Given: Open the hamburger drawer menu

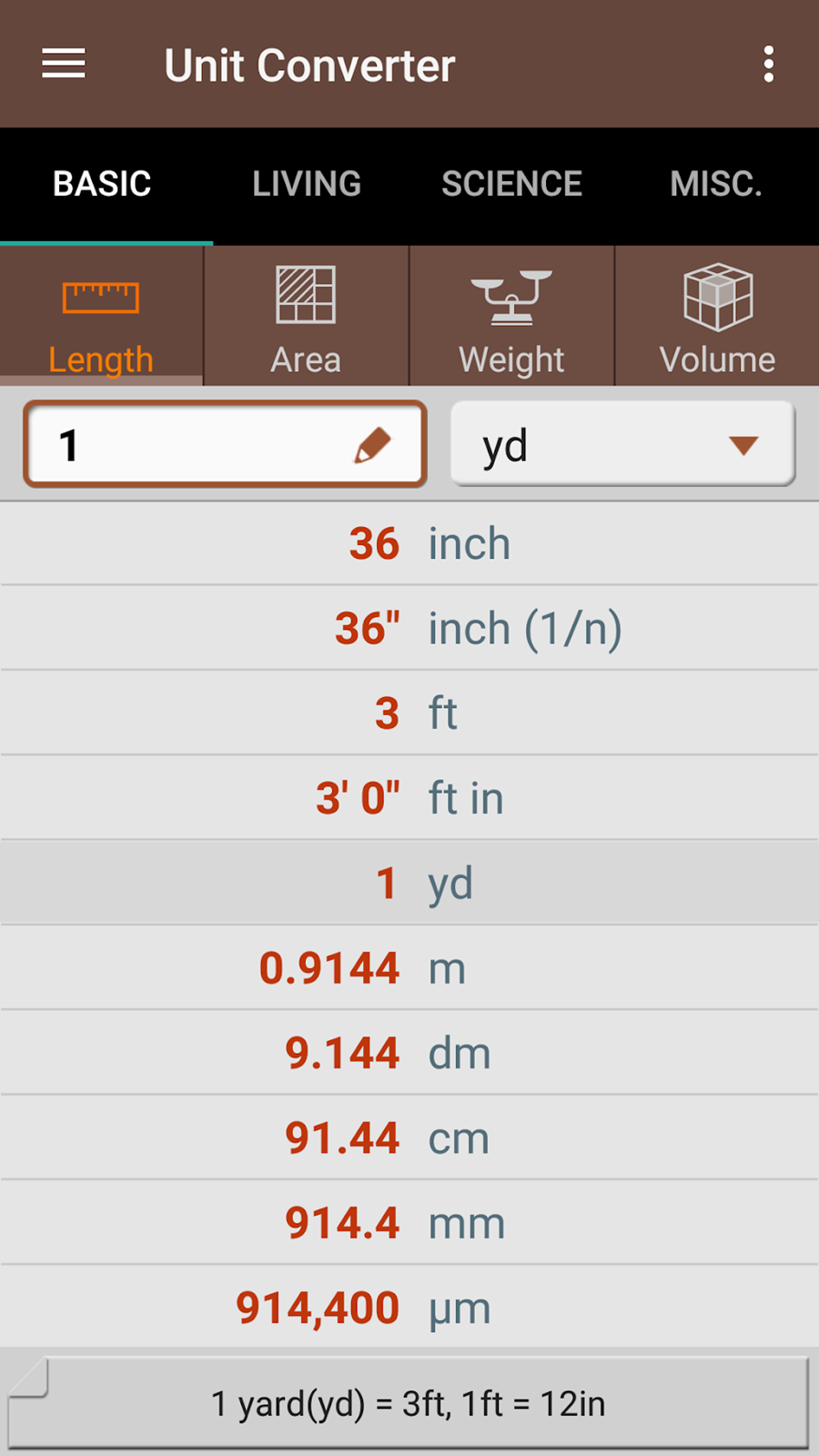Looking at the screenshot, I should (x=64, y=64).
